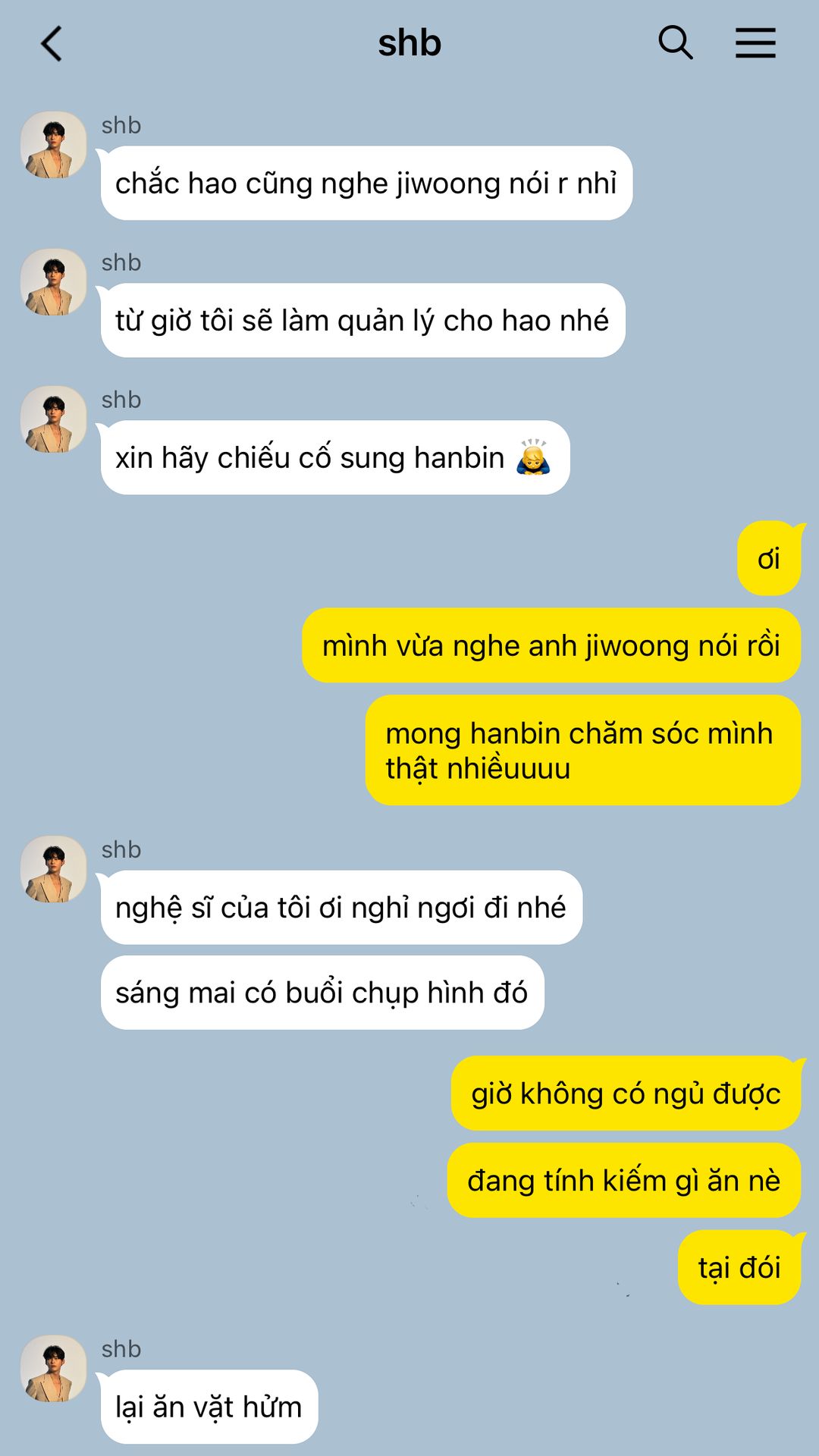This screenshot has width=819, height=1456.
Task: Open shb's avatar beside "lại ăn vặt hửm"
Action: coord(53,1368)
